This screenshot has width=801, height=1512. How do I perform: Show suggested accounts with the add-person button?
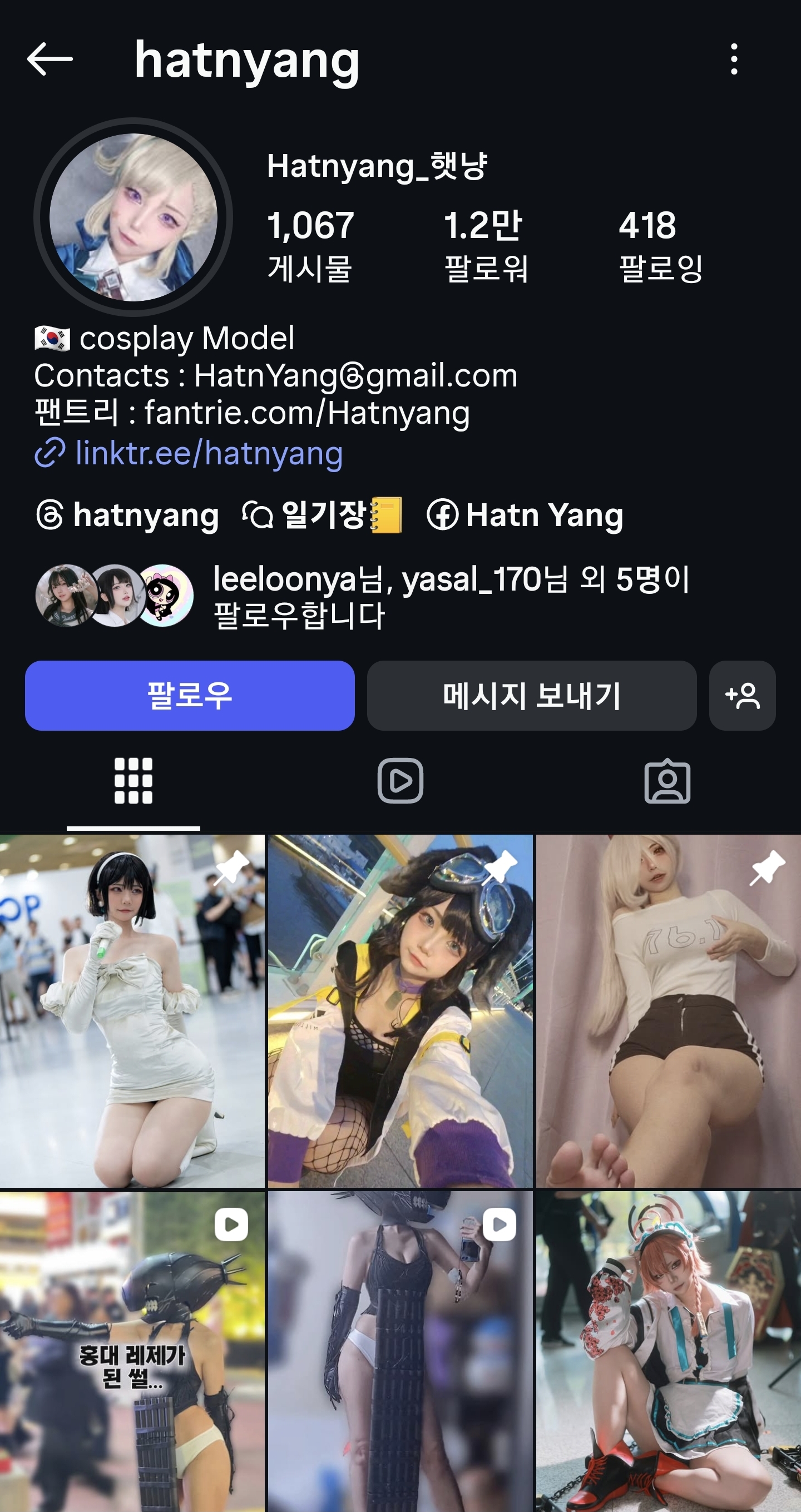(742, 696)
